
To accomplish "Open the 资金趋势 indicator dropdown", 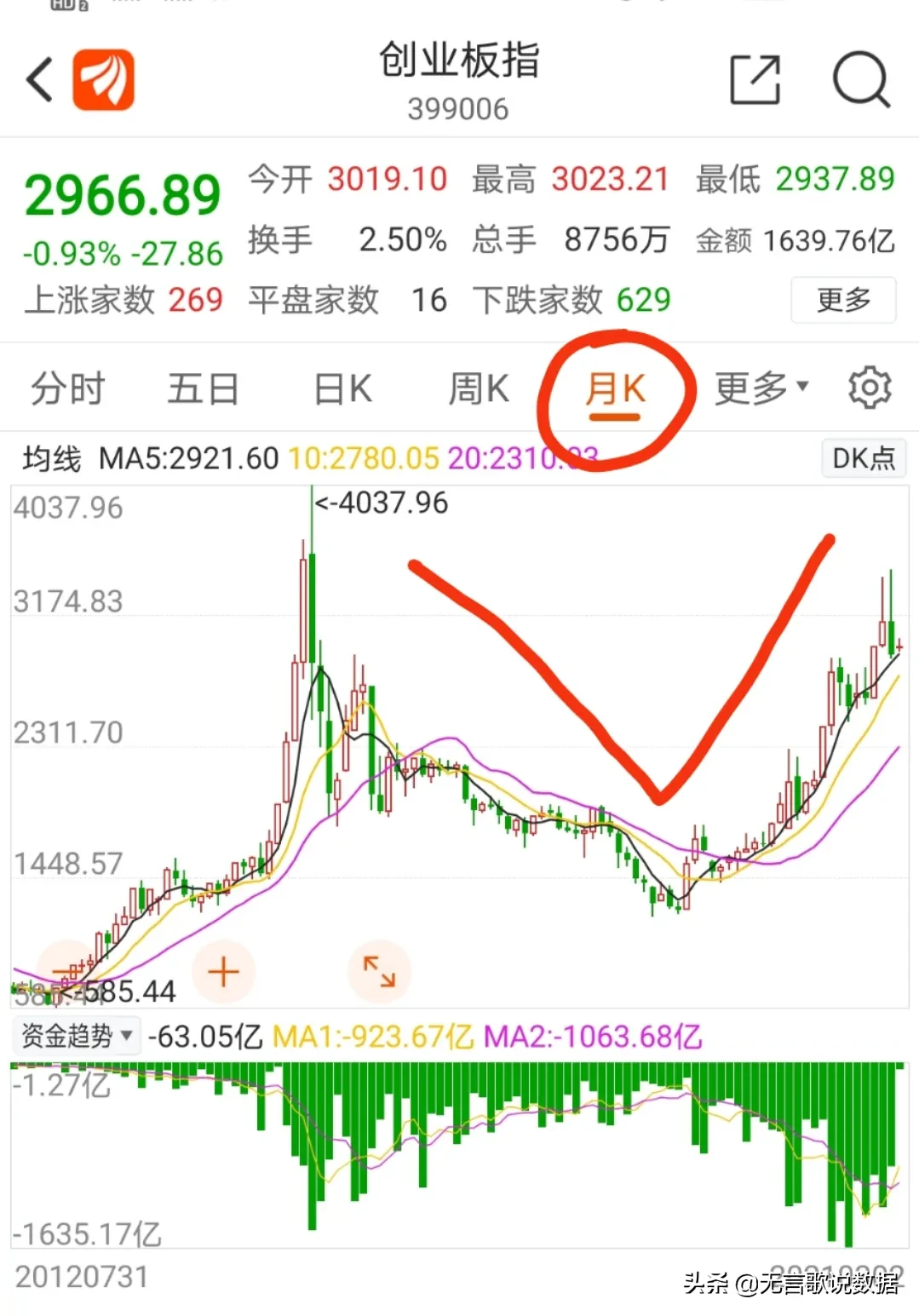I will click(x=77, y=1036).
